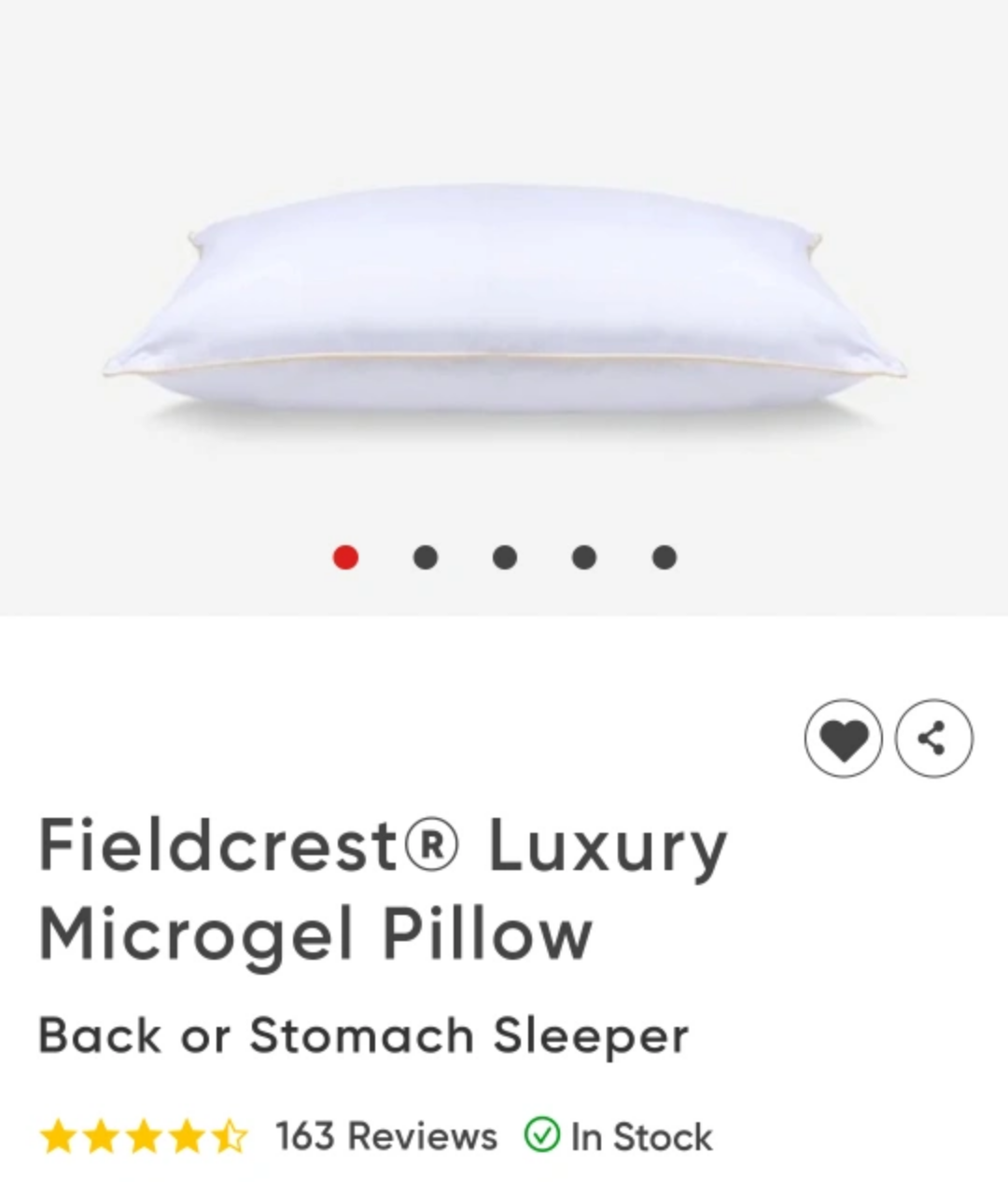The image size is (1008, 1182).
Task: Select the third image indicator dot
Action: tap(504, 557)
